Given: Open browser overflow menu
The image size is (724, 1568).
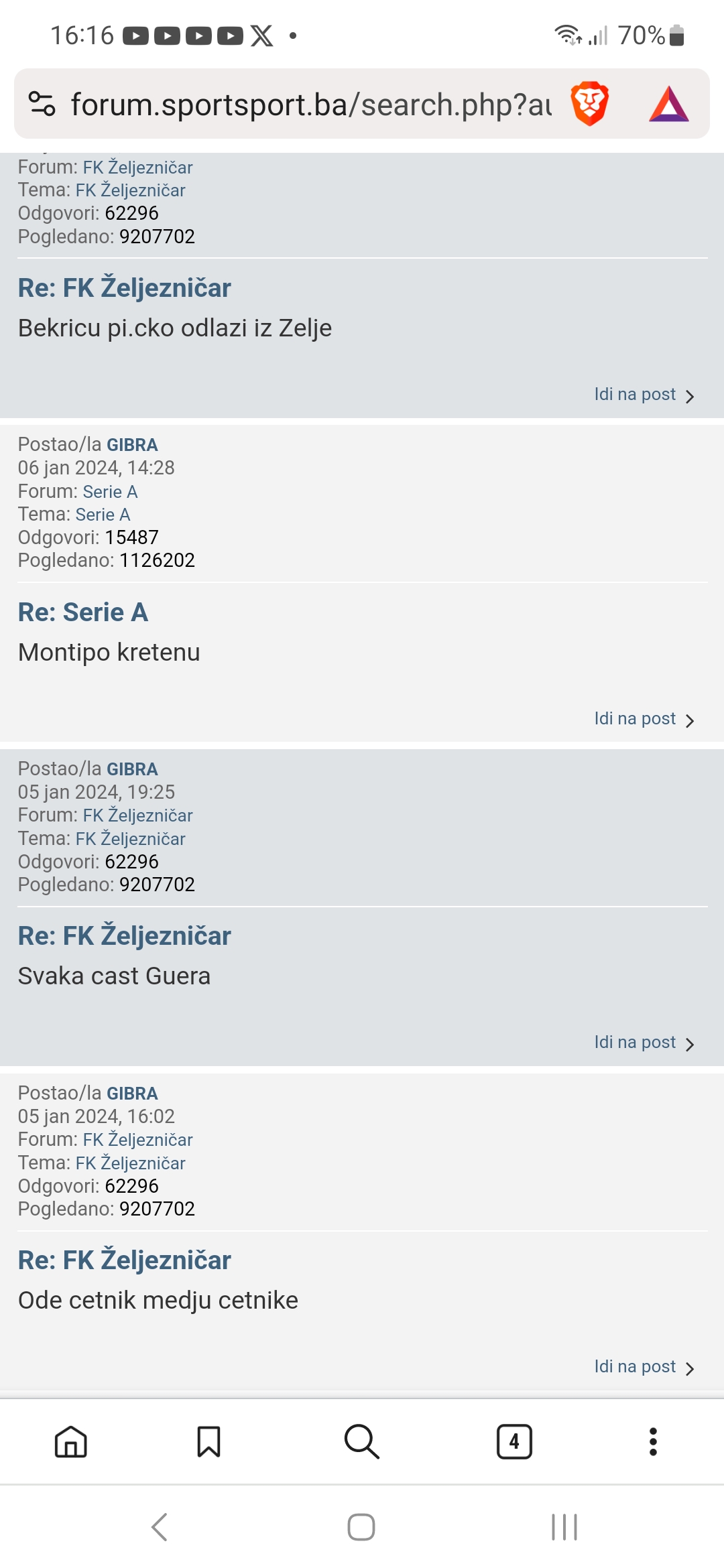Looking at the screenshot, I should click(653, 1441).
